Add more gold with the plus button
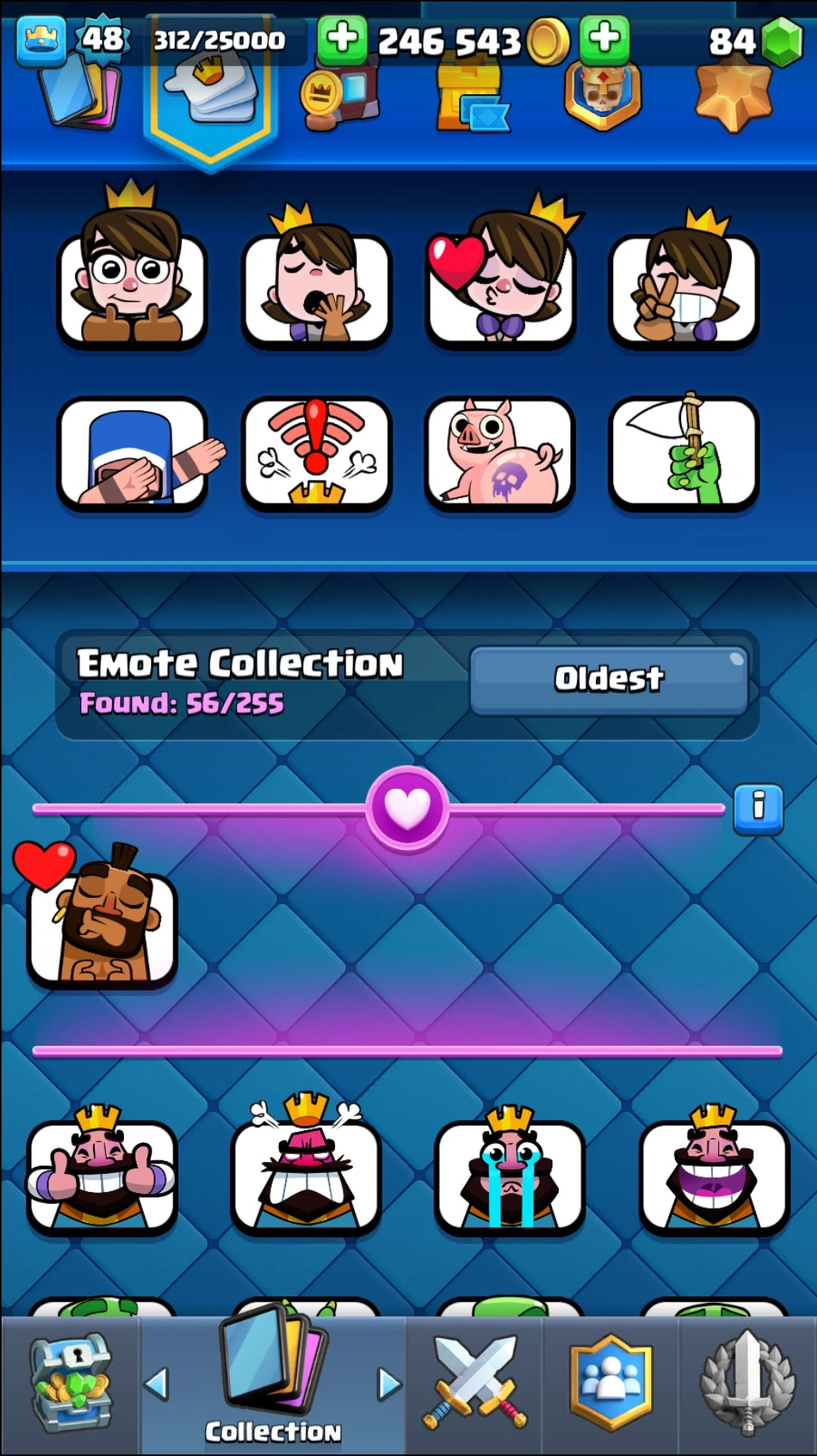 point(342,40)
